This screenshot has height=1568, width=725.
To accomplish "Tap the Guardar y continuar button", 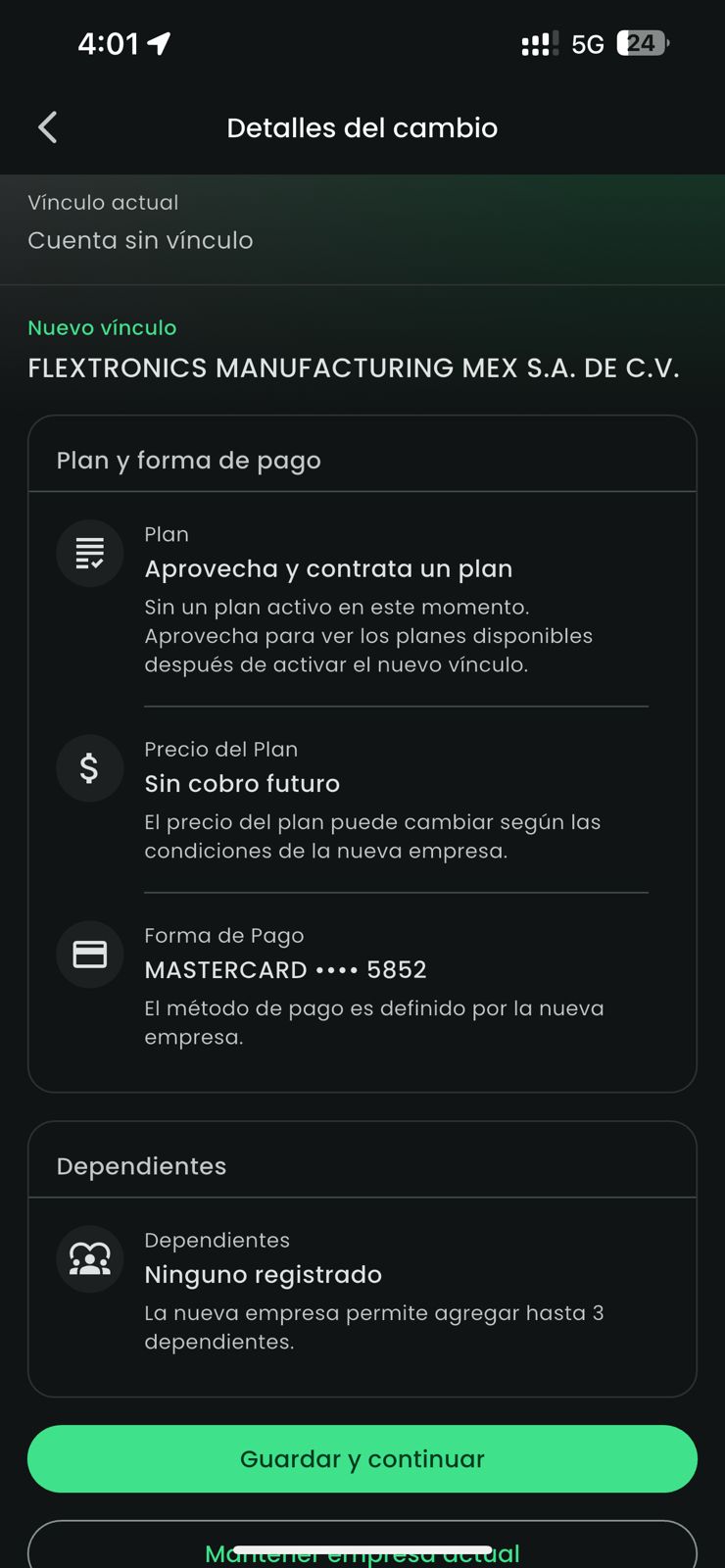I will coord(362,1458).
